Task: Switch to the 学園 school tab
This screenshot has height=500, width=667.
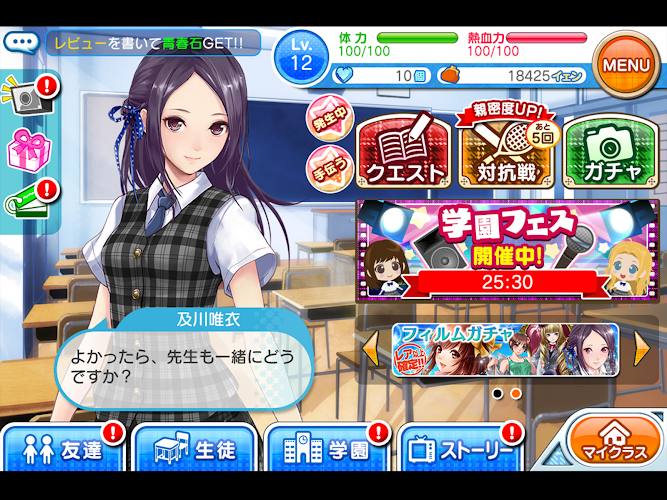Action: [328, 450]
